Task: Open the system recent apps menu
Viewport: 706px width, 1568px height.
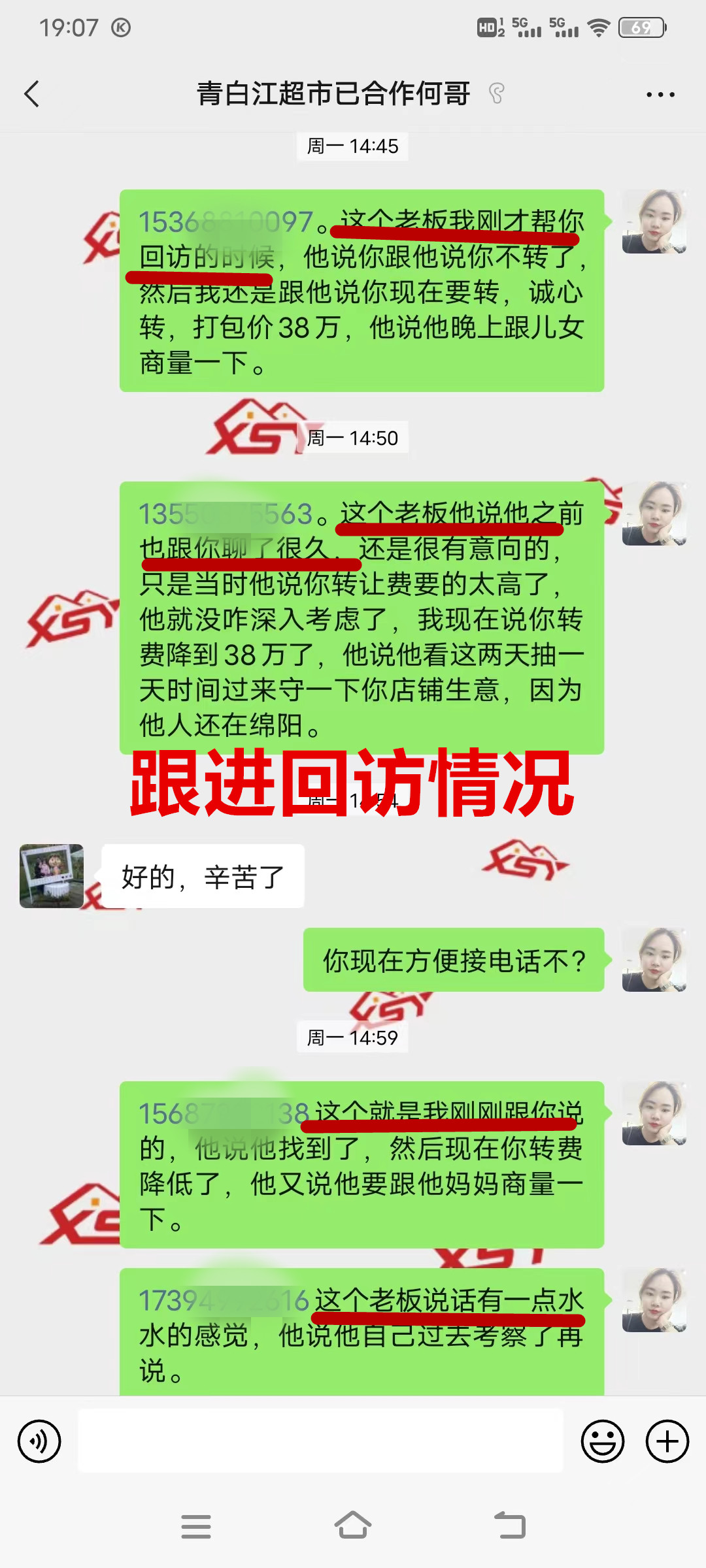Action: click(196, 1526)
